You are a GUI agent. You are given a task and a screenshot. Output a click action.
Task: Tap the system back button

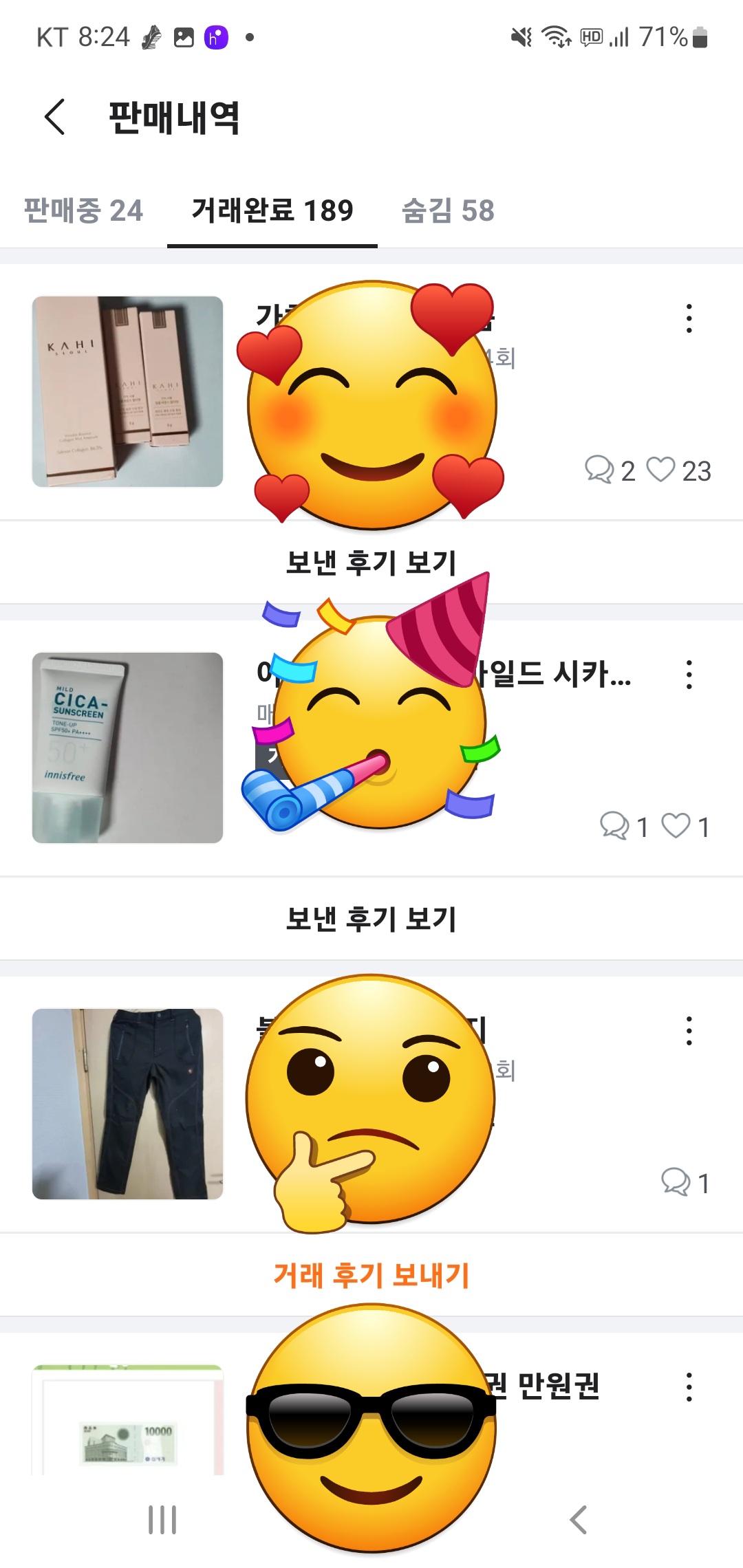pos(579,1520)
